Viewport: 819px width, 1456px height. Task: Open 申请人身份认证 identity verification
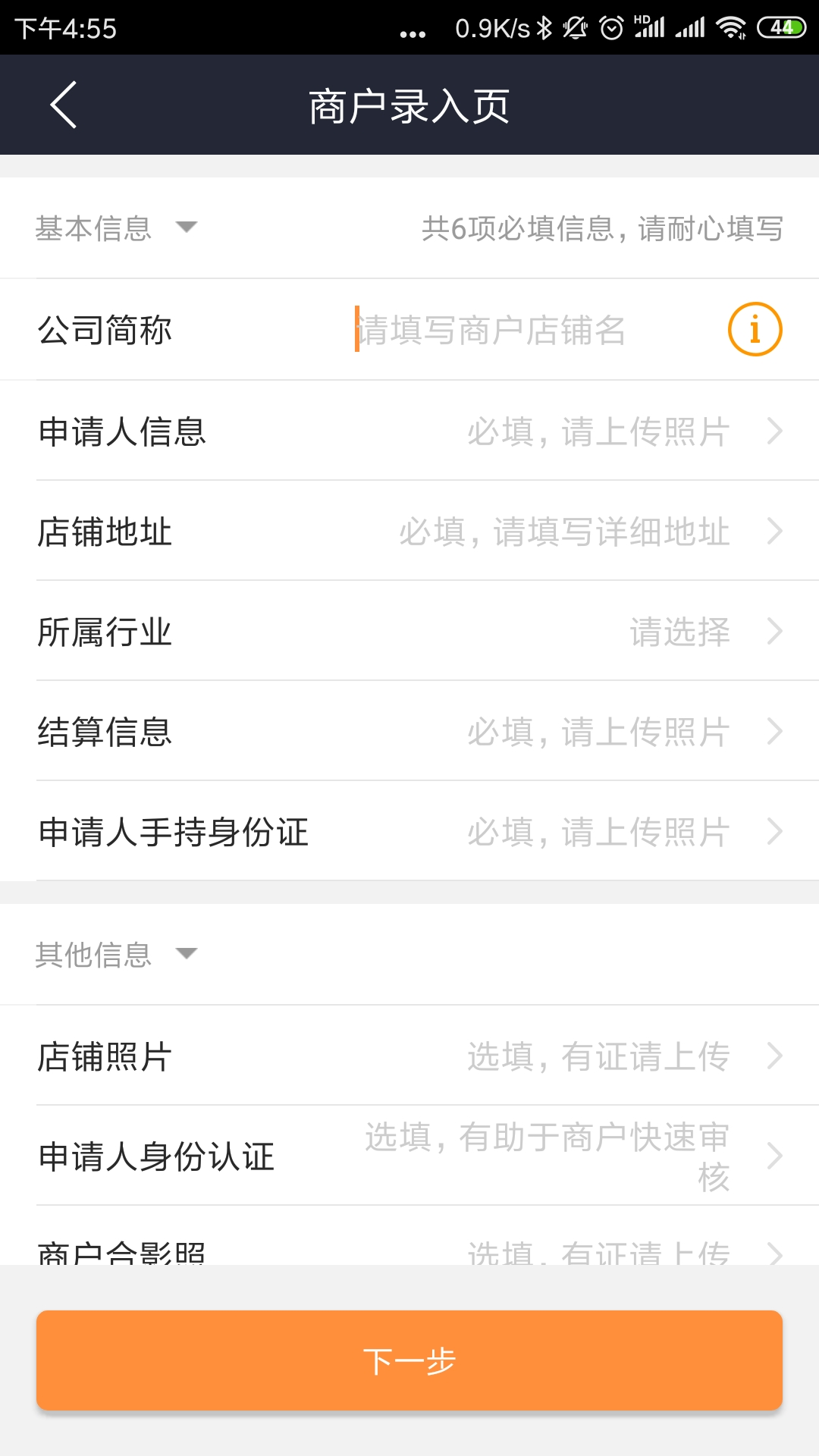409,1156
